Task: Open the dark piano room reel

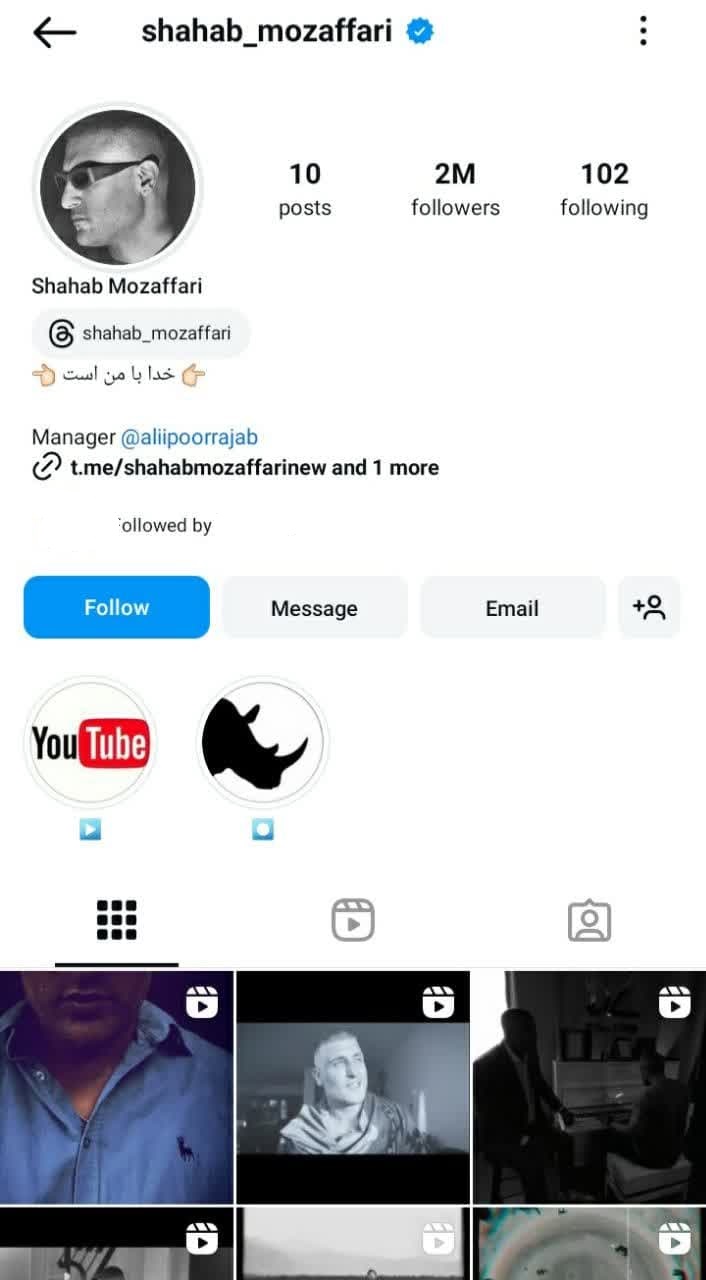Action: click(x=589, y=1087)
